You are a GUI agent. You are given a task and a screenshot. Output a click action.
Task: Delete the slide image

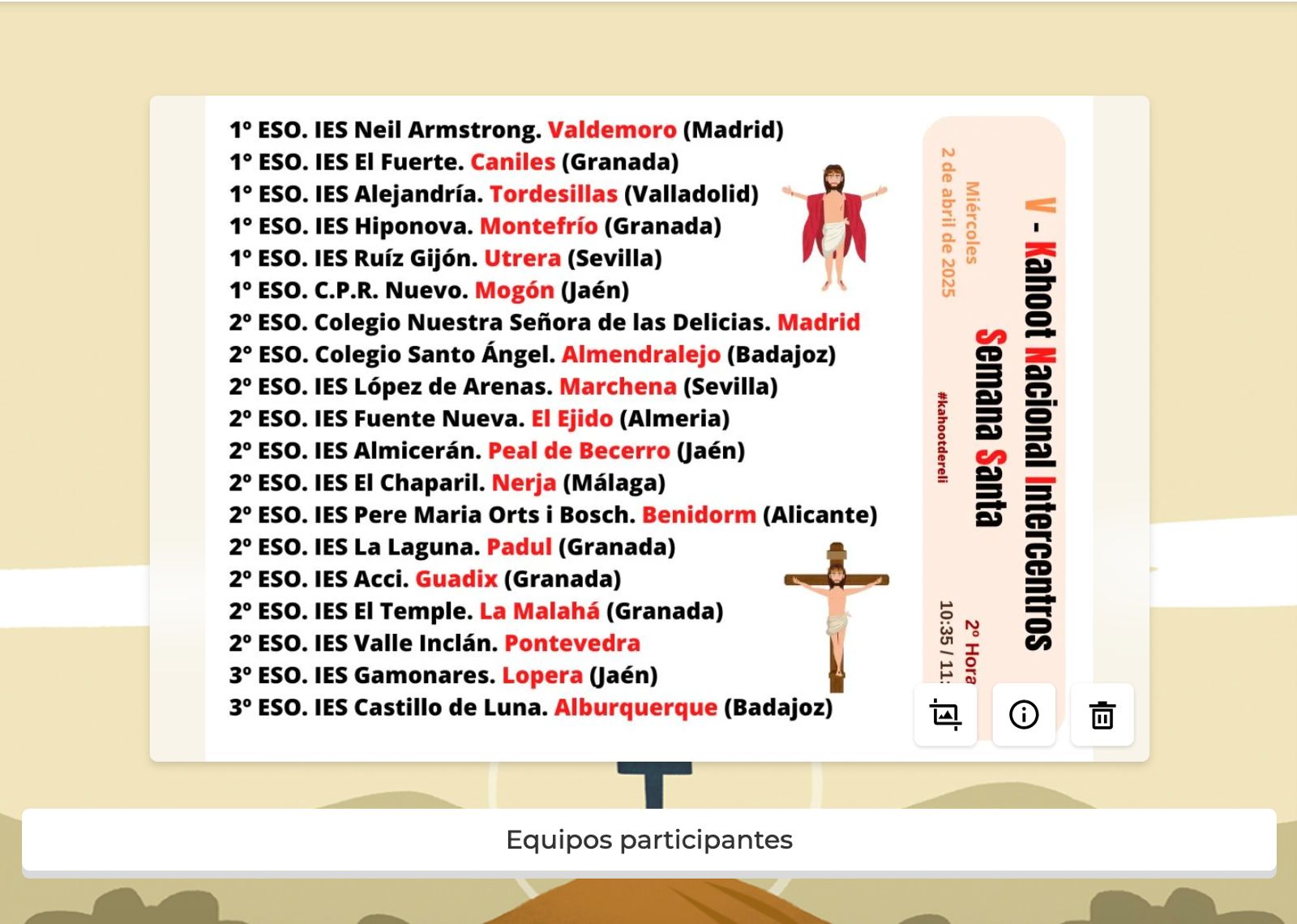(1102, 715)
